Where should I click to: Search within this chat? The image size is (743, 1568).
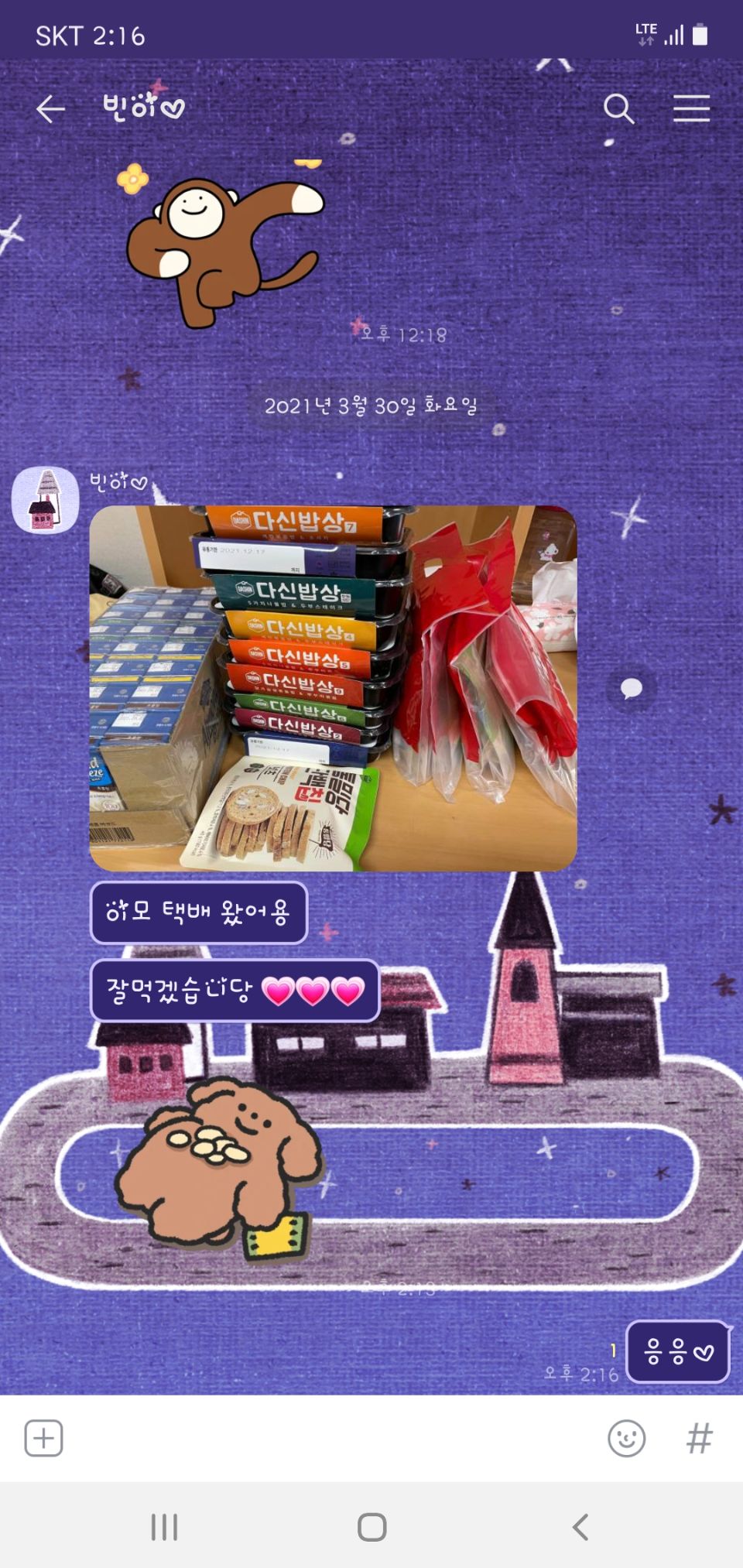point(618,109)
